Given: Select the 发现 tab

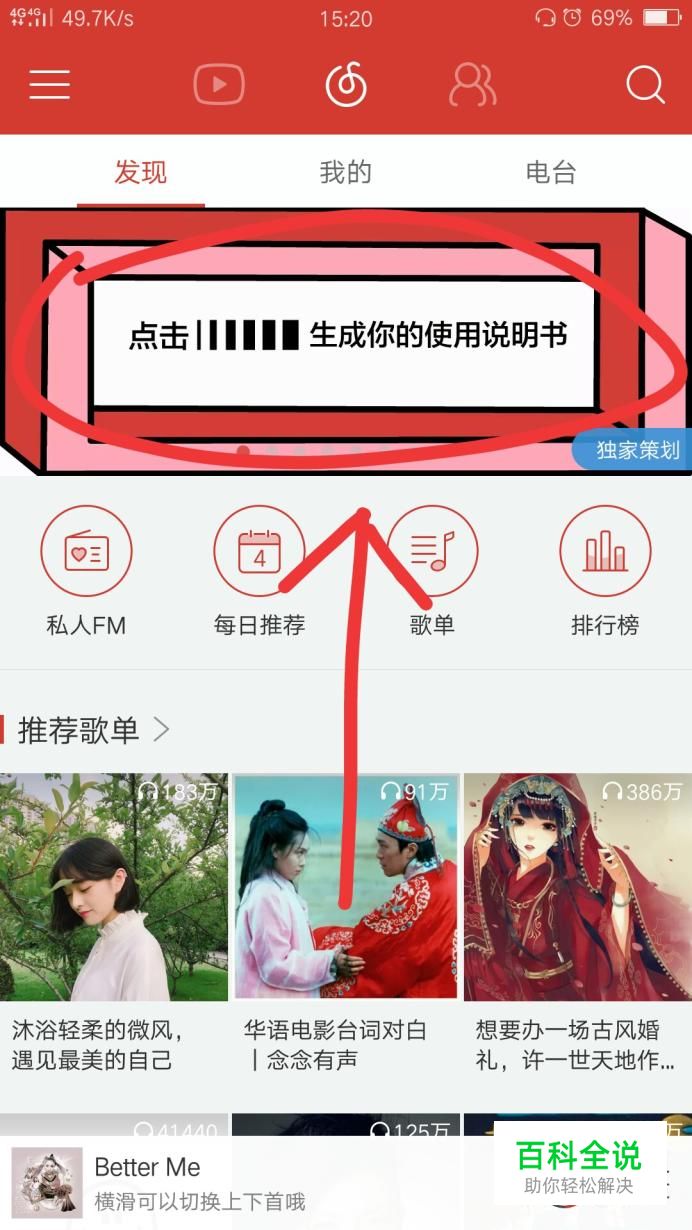Looking at the screenshot, I should (140, 172).
